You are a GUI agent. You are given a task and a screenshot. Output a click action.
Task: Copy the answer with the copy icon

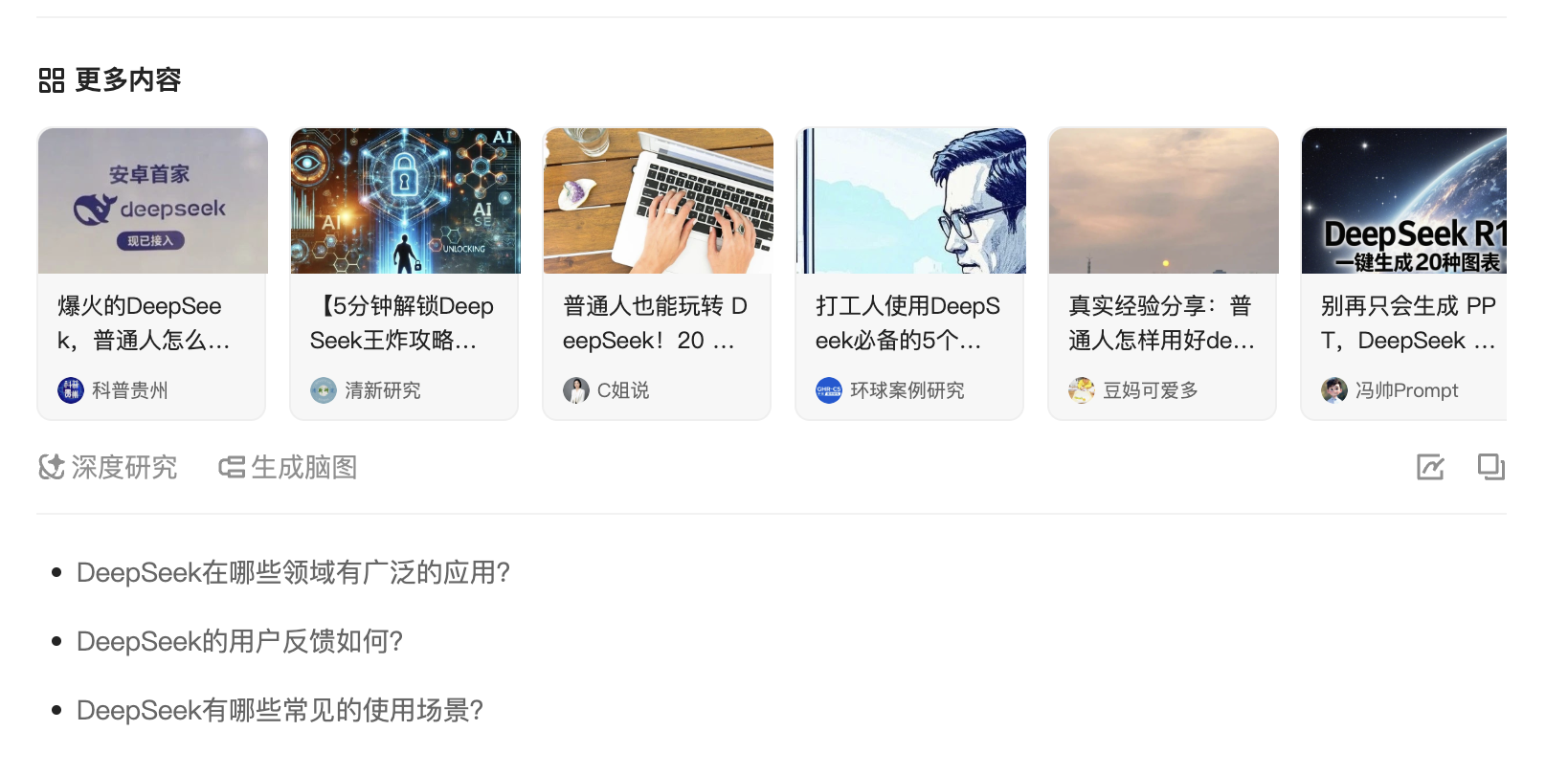point(1490,467)
